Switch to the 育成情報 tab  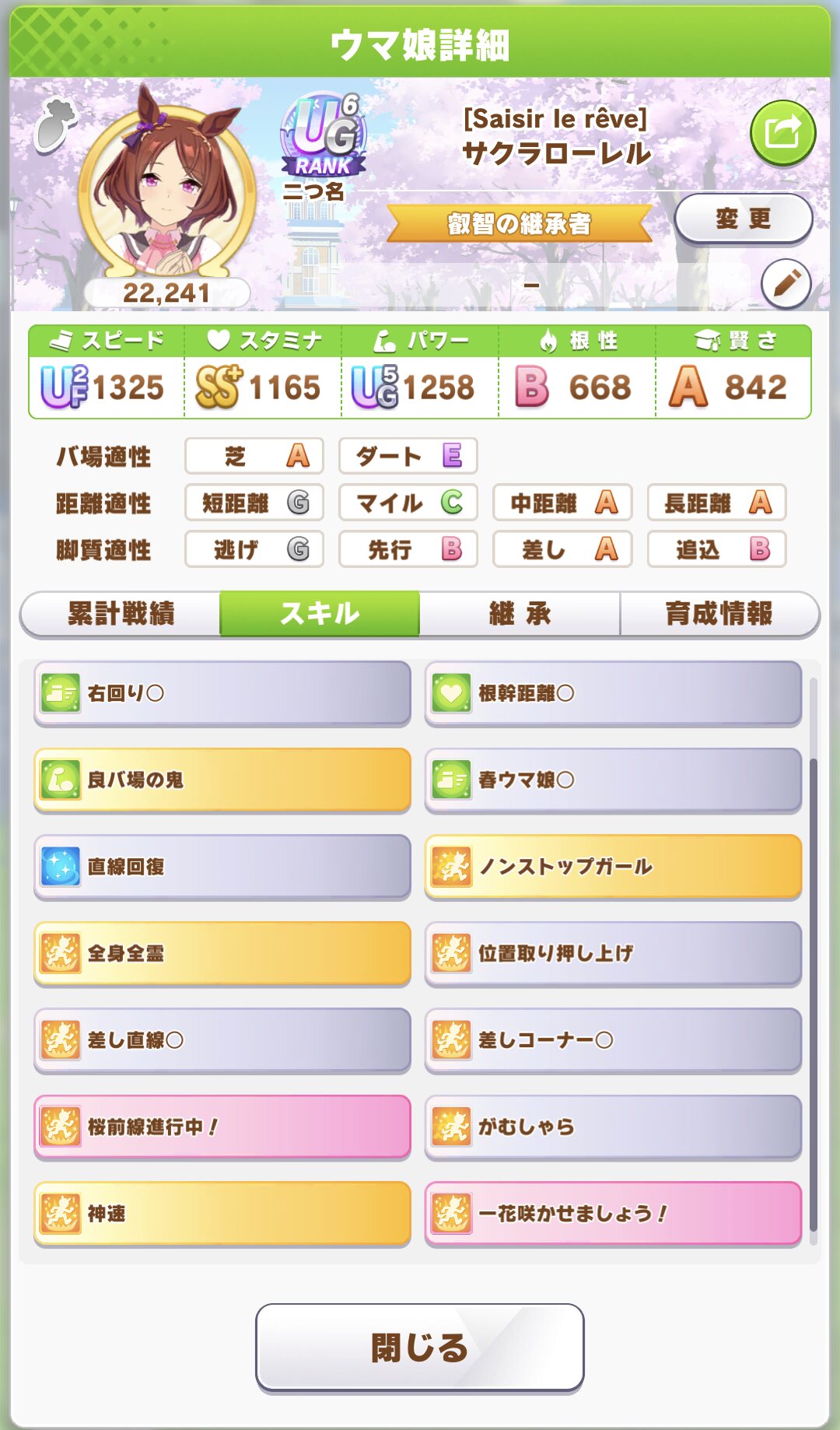pos(719,614)
